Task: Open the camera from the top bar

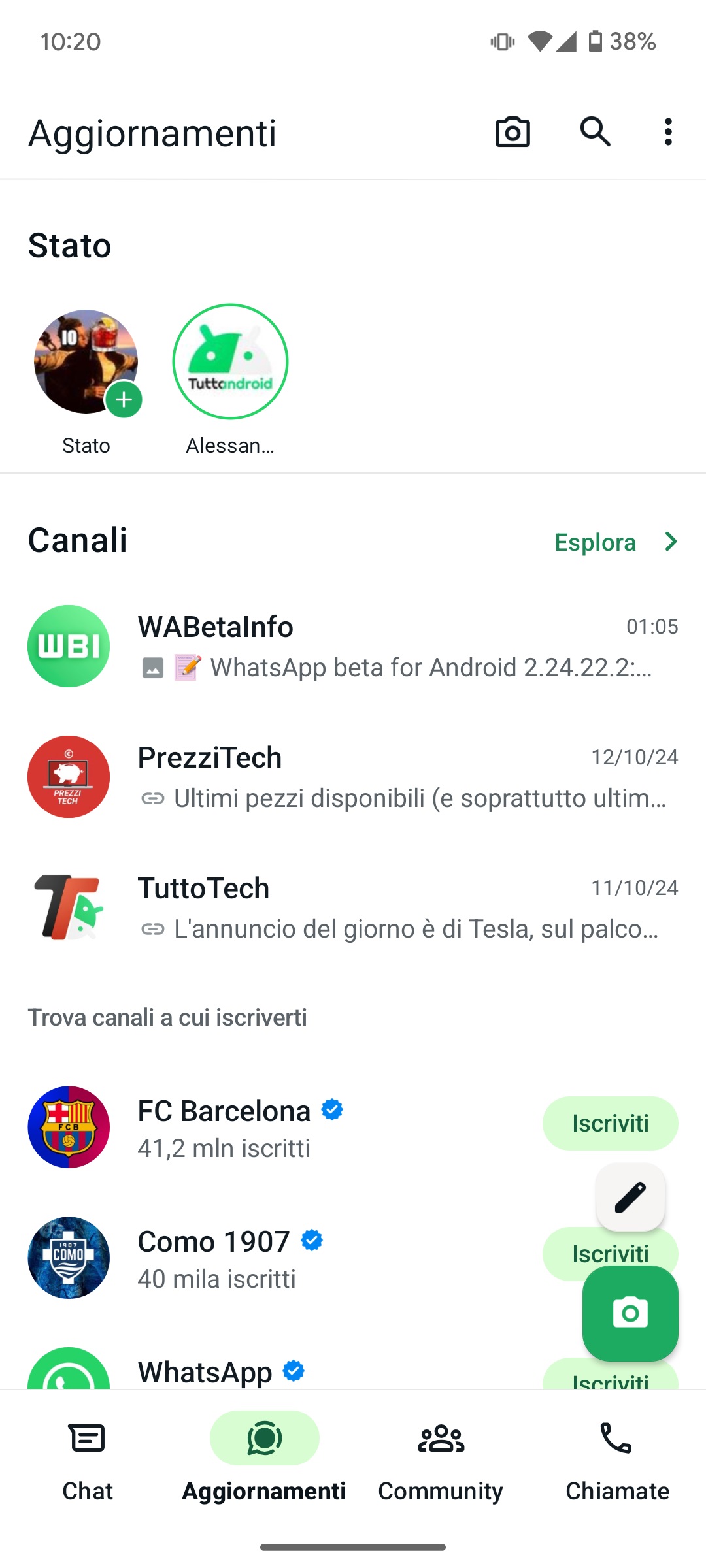Action: coord(513,133)
